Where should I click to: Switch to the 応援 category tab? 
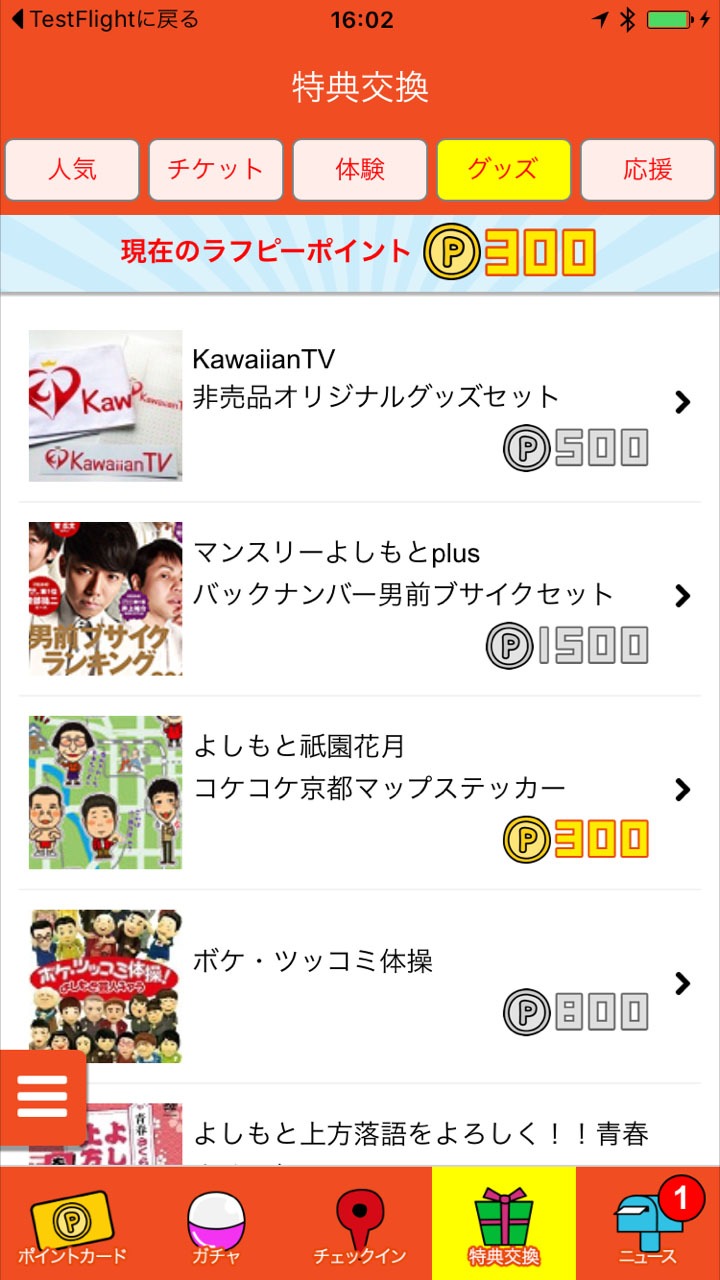pos(648,170)
